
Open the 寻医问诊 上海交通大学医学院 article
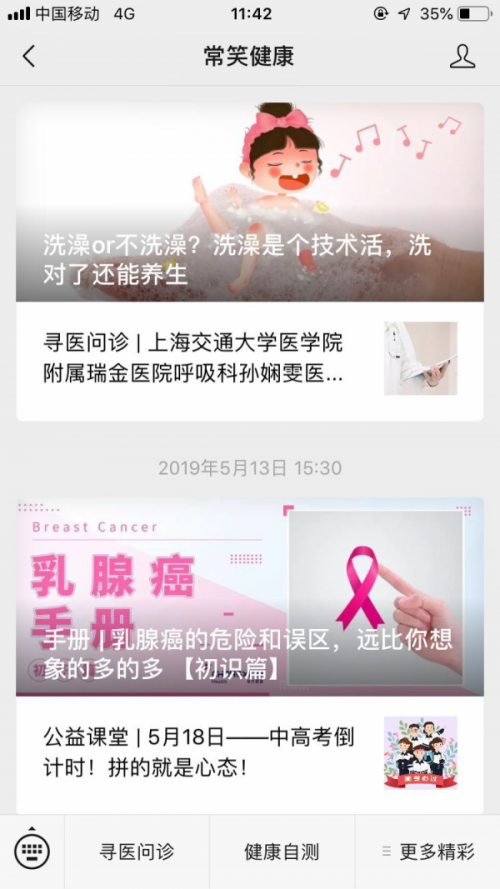click(x=250, y=361)
